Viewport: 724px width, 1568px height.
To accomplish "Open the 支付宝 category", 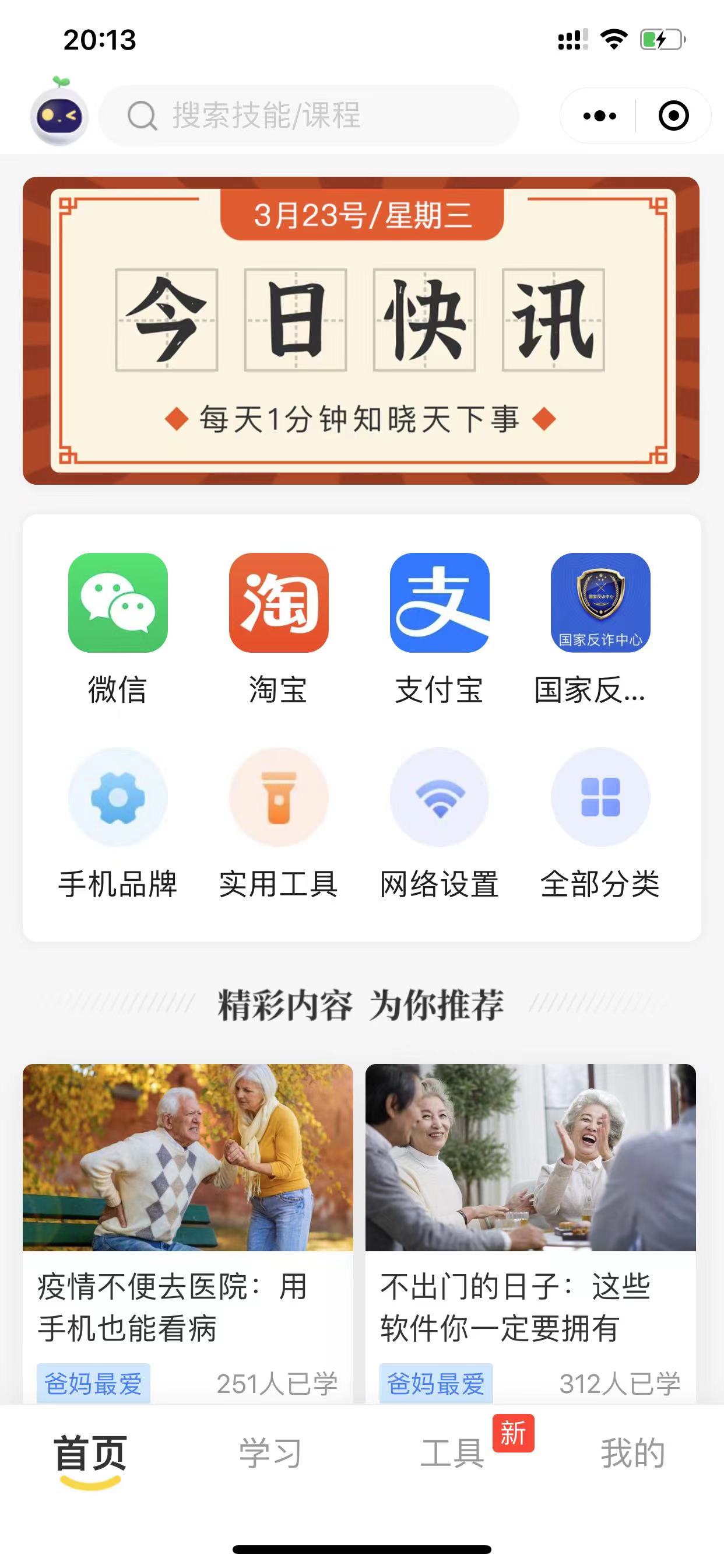I will pyautogui.click(x=440, y=629).
